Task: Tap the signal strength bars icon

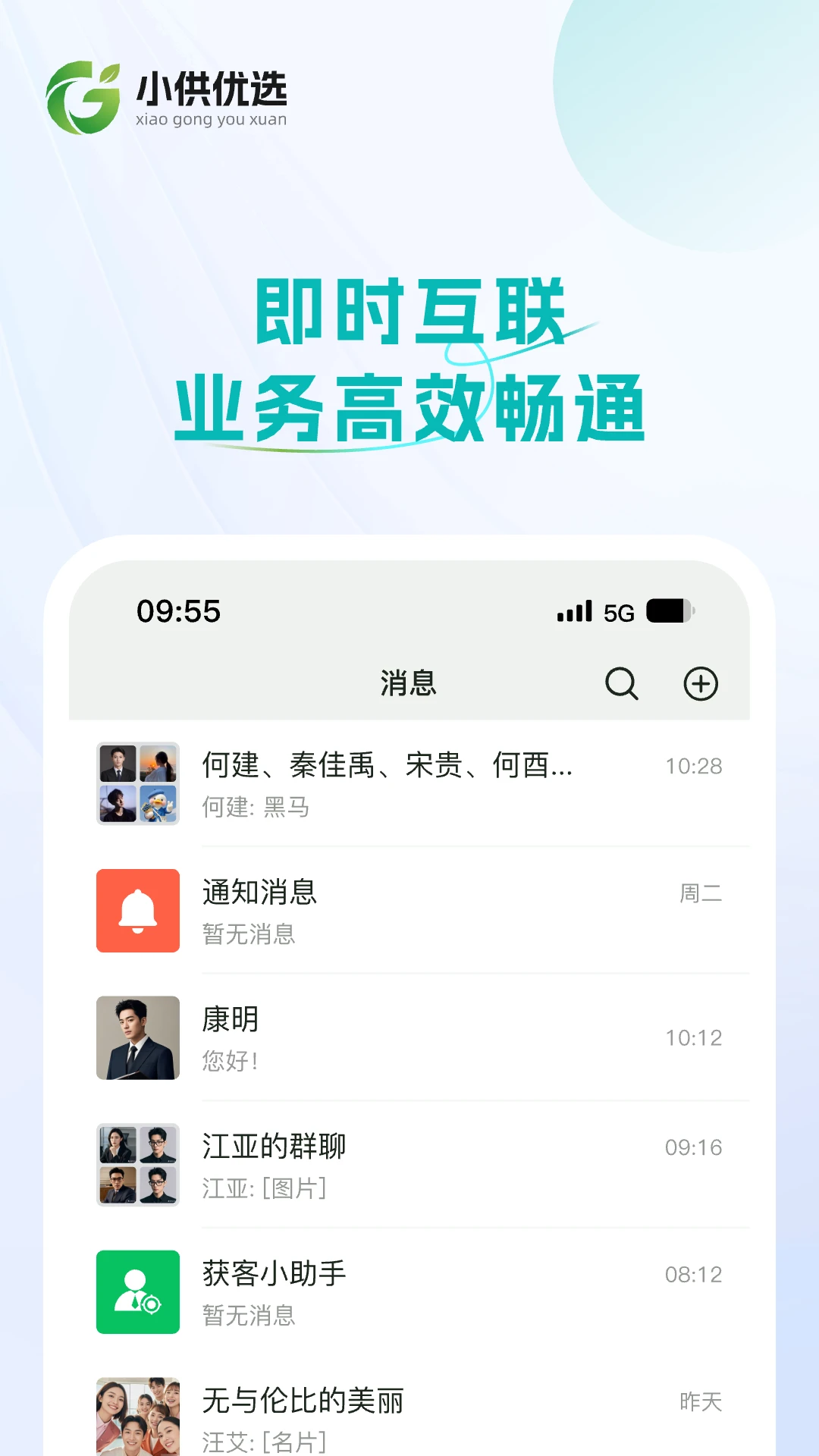Action: tap(574, 611)
